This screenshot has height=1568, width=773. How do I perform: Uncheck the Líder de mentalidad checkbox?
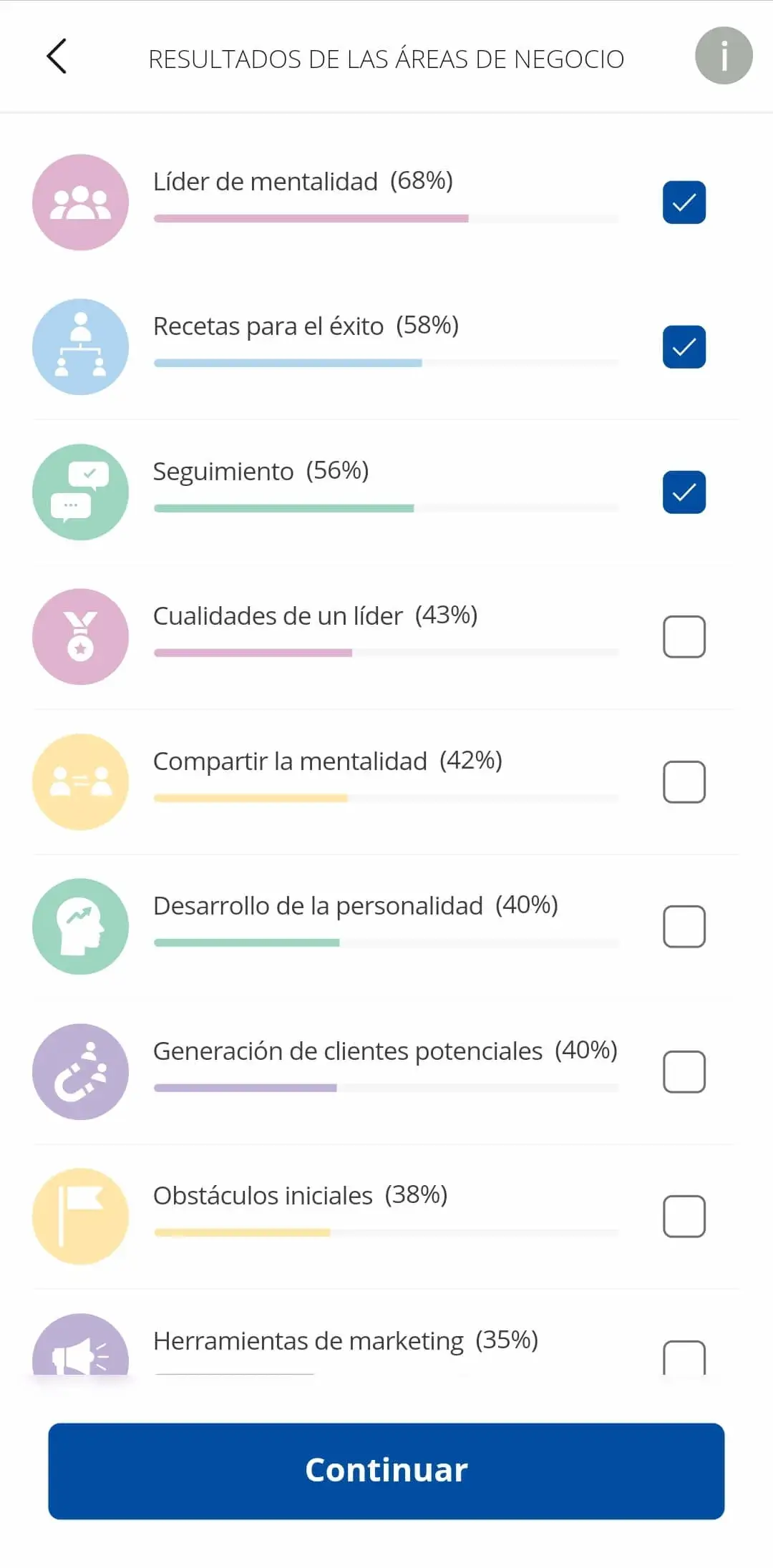coord(684,202)
